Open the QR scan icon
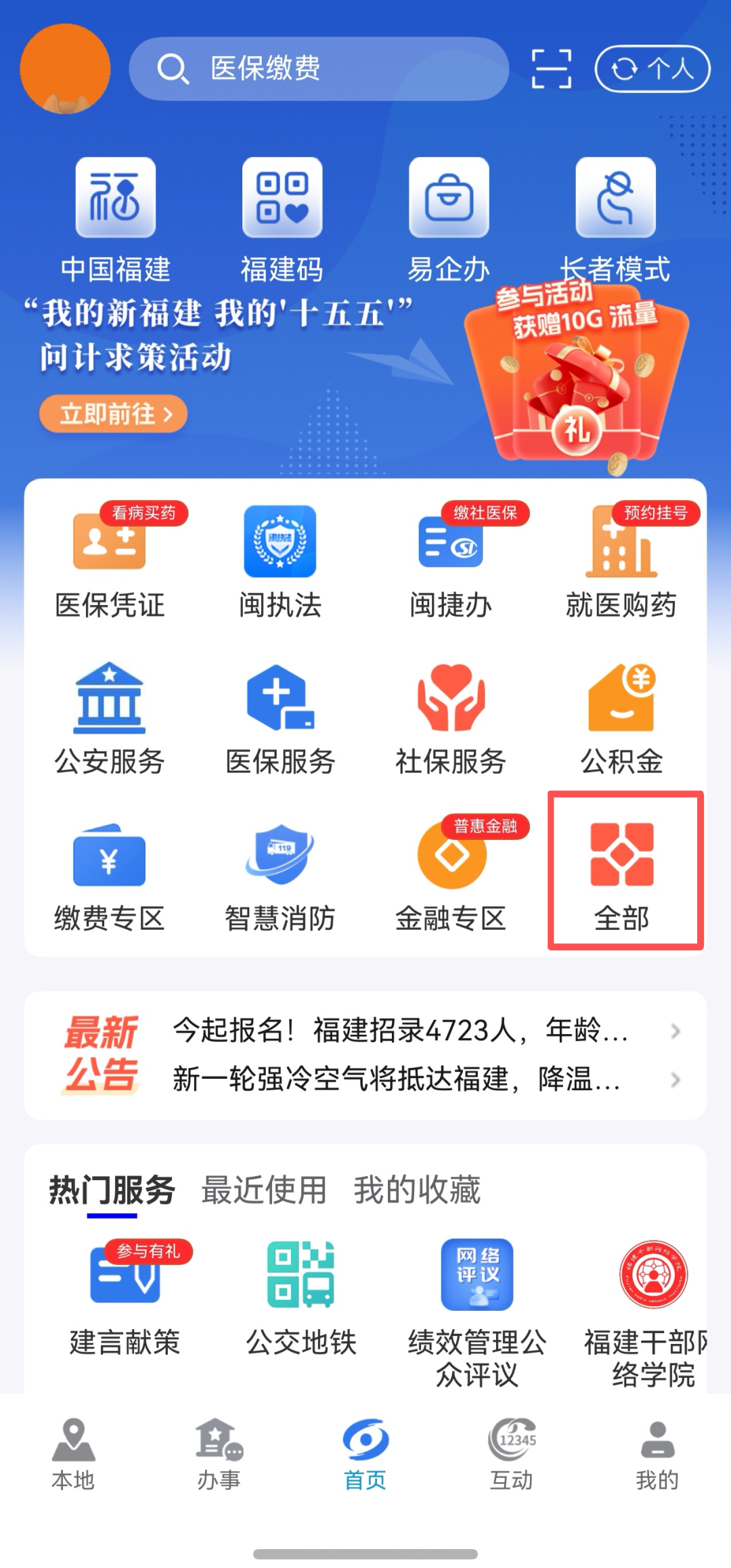731x1568 pixels. point(551,68)
